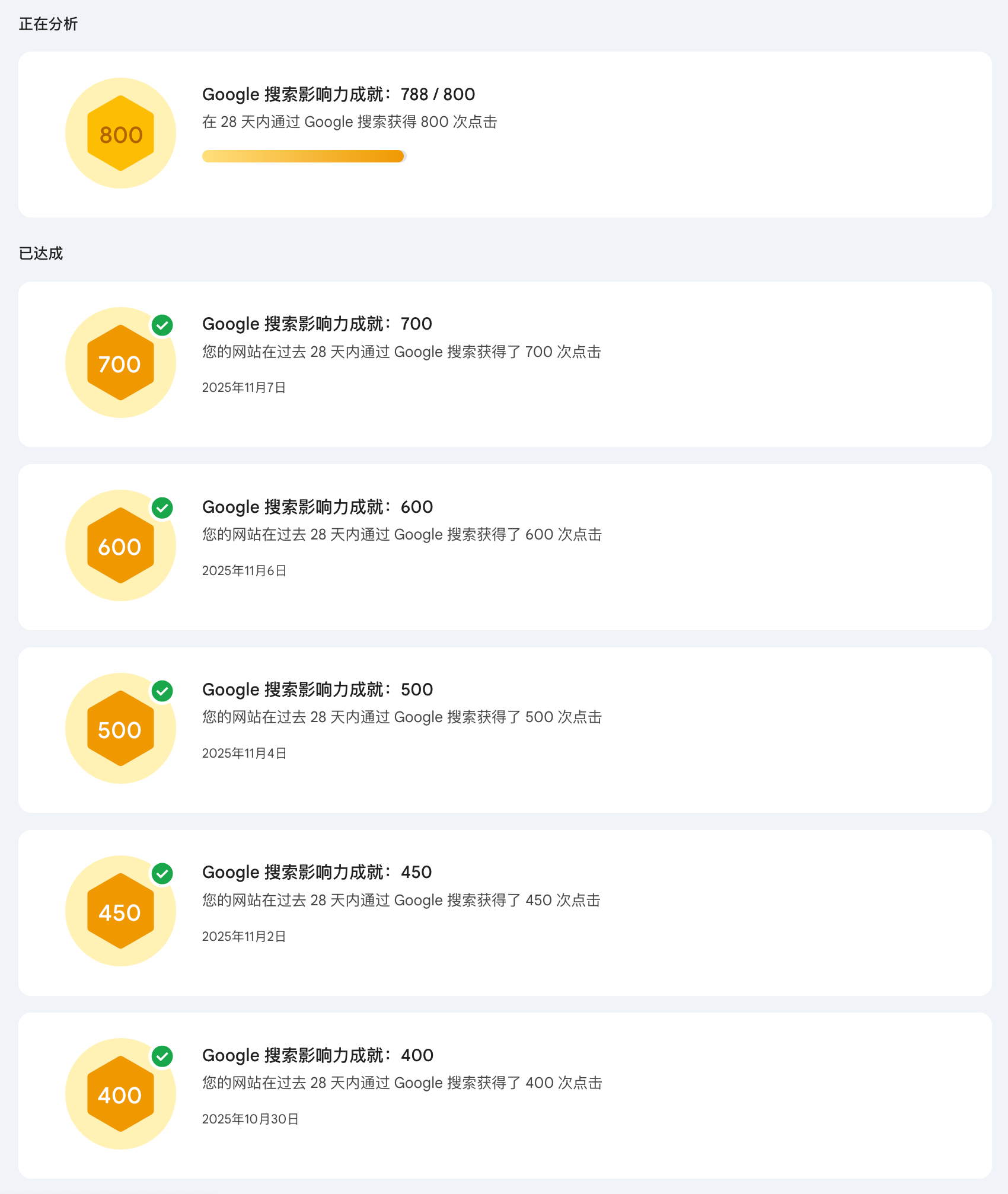Viewport: 1008px width, 1194px height.
Task: Open the 450 clicks achievement card
Action: tap(504, 912)
